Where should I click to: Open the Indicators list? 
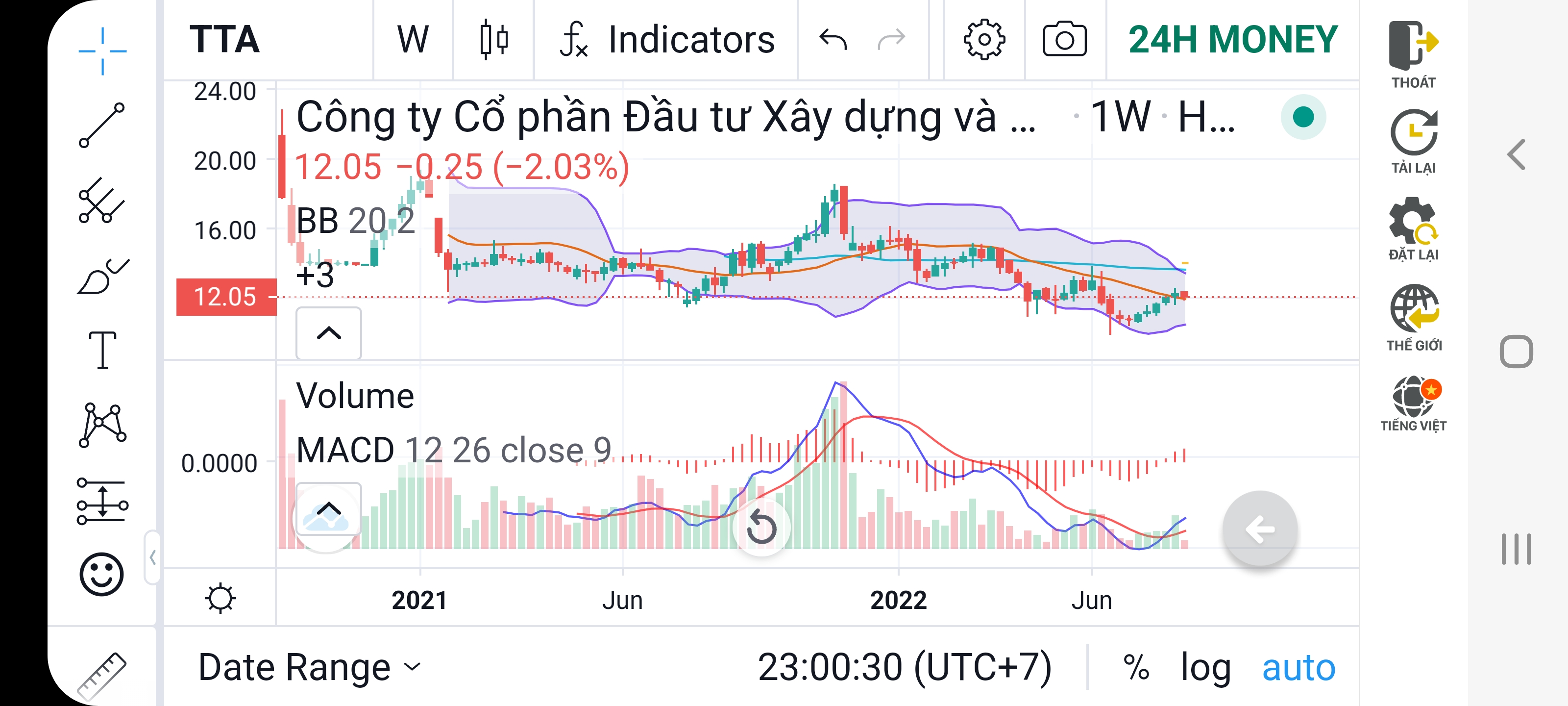click(667, 40)
